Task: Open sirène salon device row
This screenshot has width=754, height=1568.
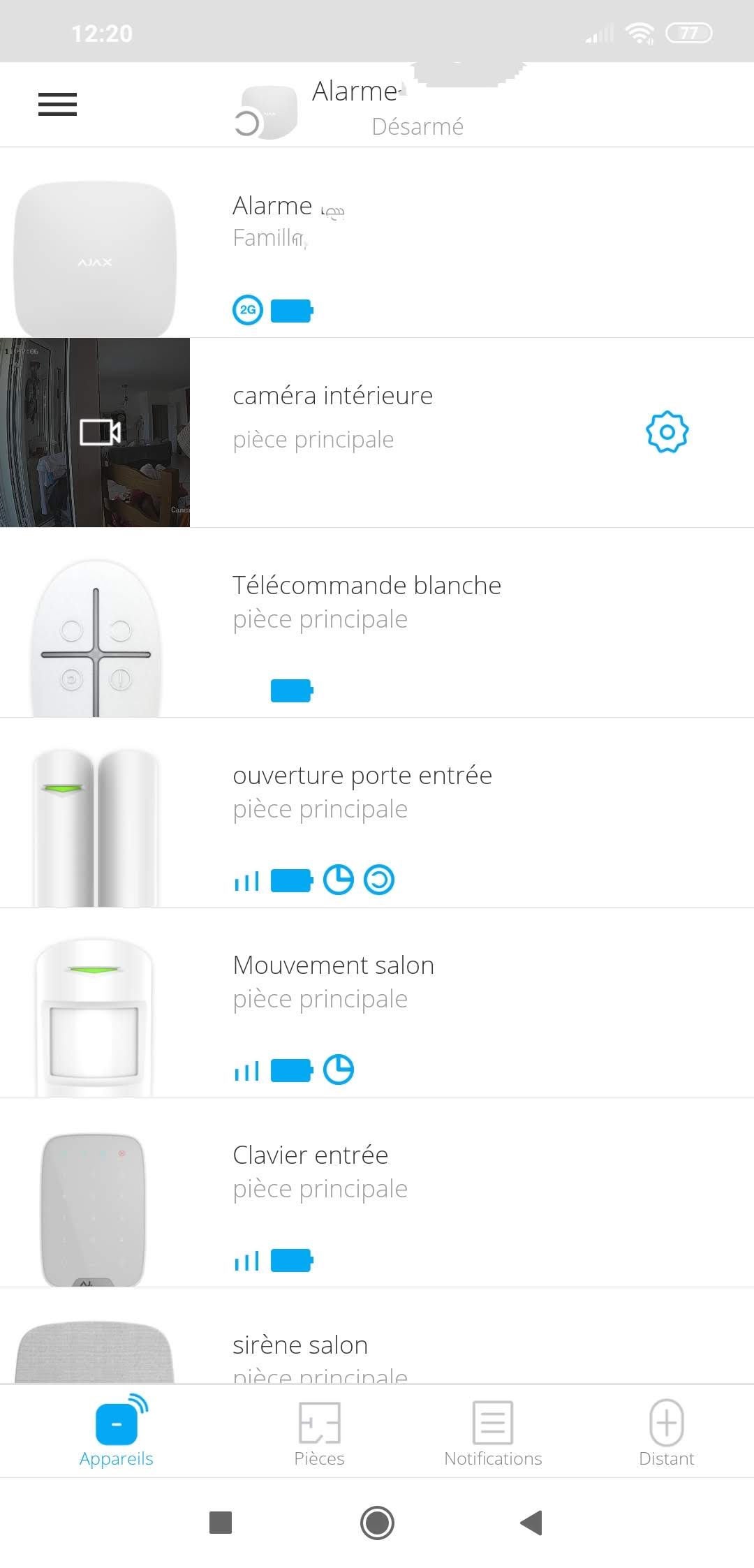Action: [377, 1336]
